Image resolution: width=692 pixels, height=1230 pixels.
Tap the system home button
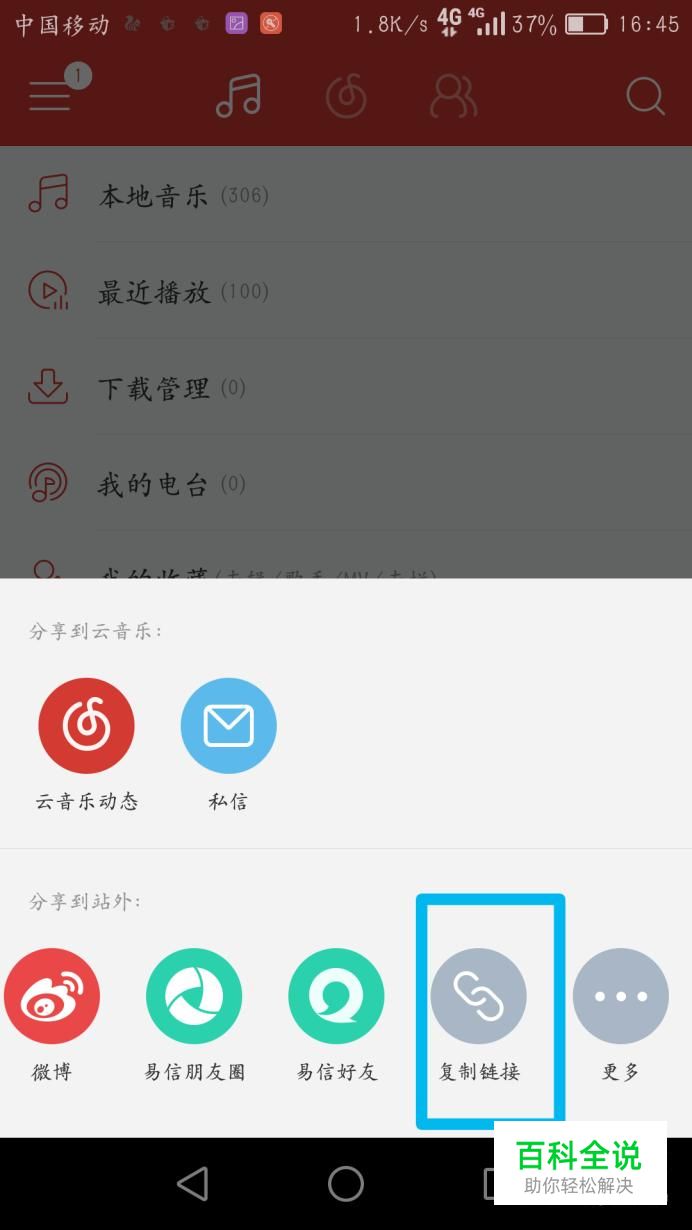[346, 1184]
